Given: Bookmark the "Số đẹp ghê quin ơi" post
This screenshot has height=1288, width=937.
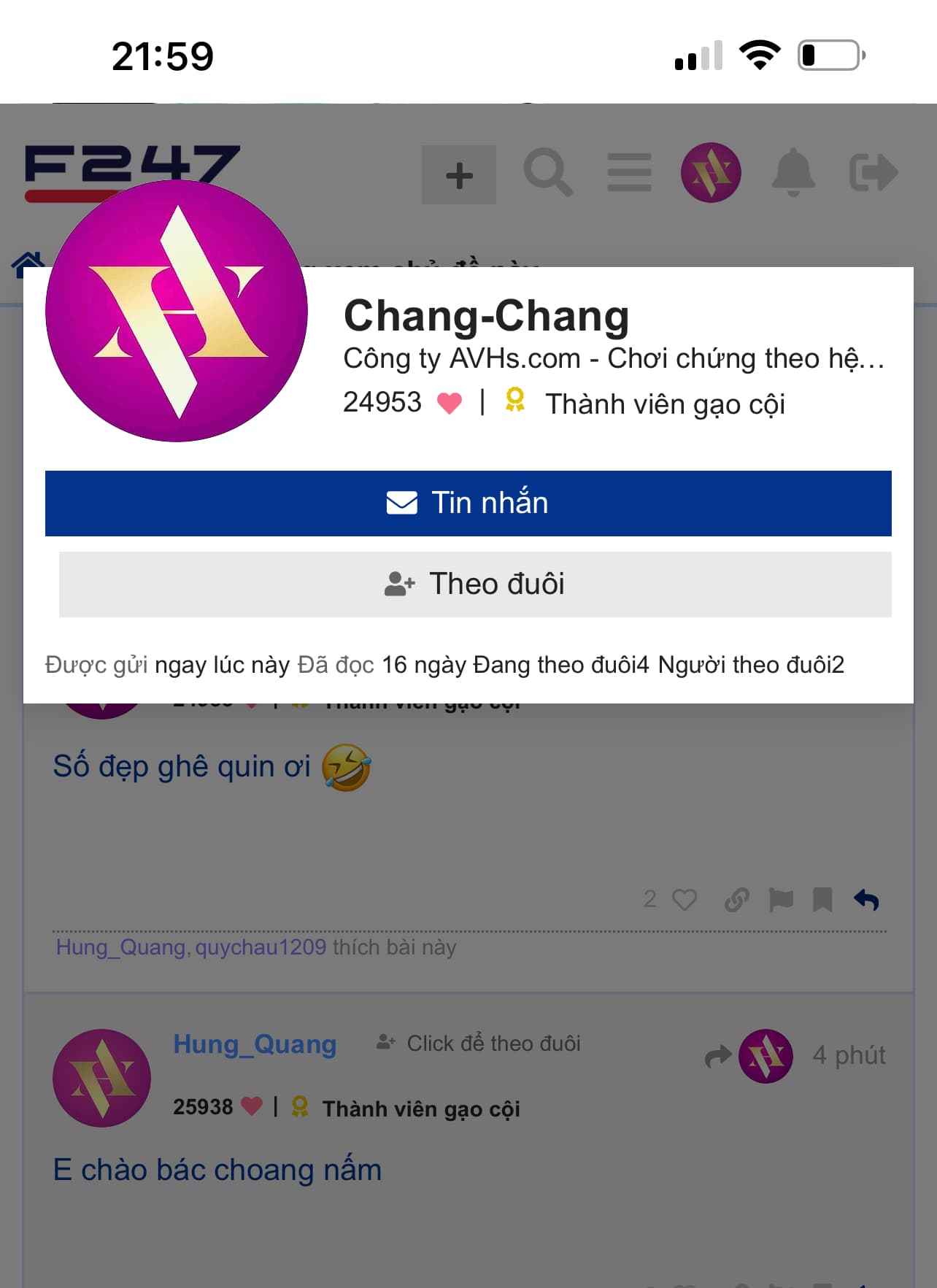Looking at the screenshot, I should (822, 900).
